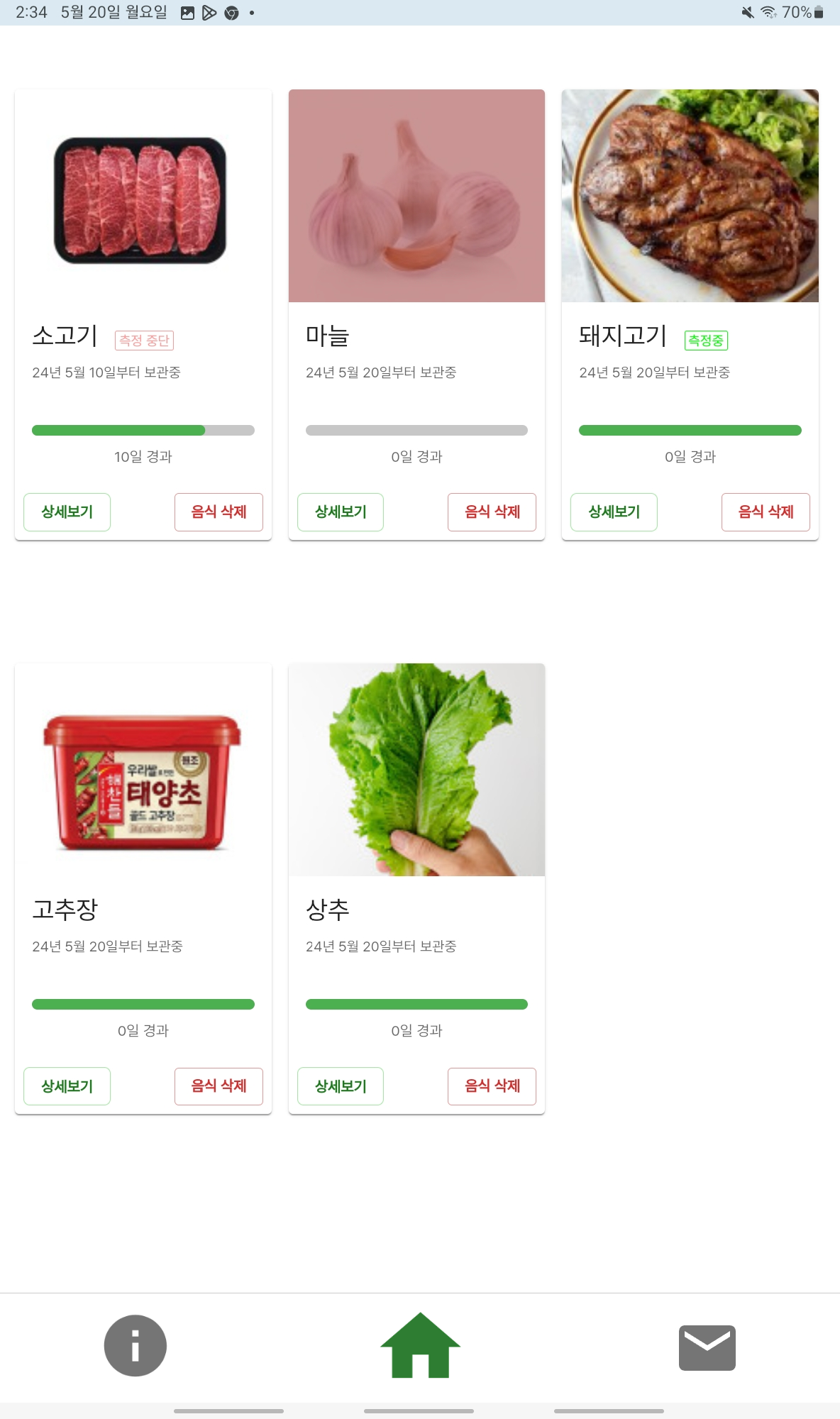This screenshot has width=840, height=1419.
Task: Switch to the home tab
Action: [420, 1345]
